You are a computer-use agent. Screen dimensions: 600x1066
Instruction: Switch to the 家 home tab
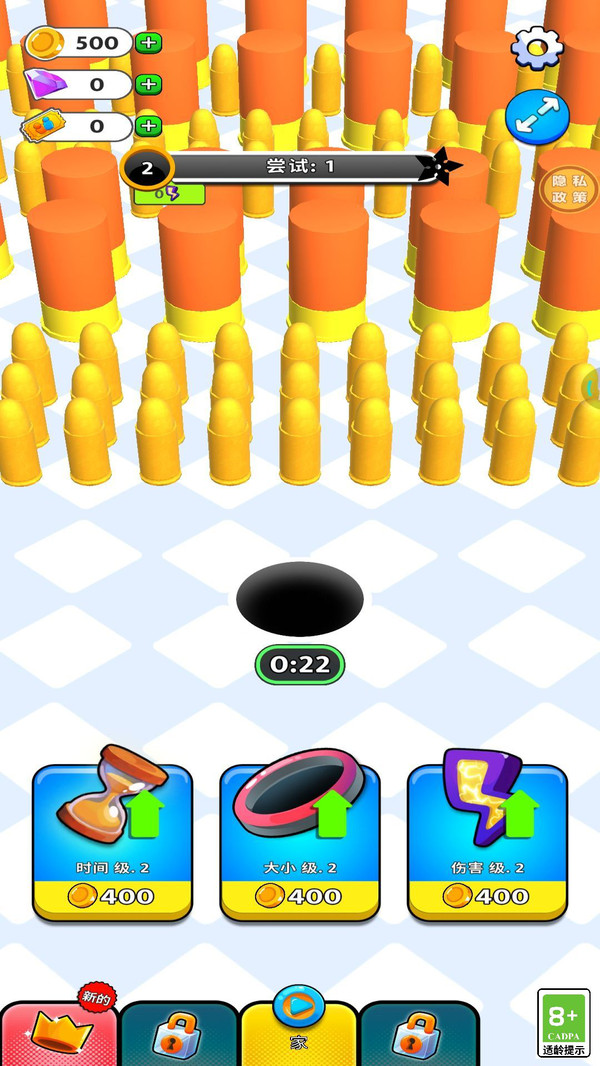[x=299, y=1030]
